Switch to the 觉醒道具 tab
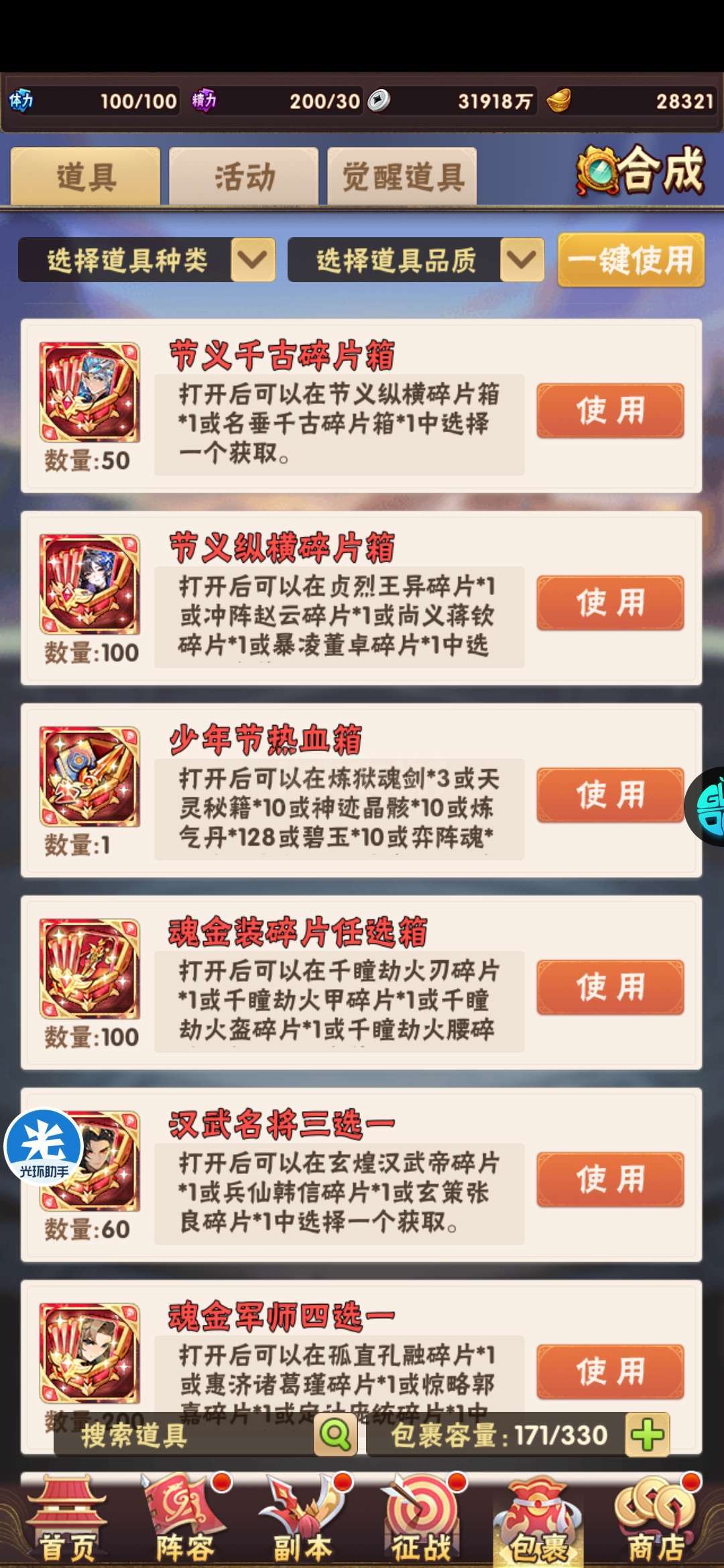724x1568 pixels. [402, 177]
